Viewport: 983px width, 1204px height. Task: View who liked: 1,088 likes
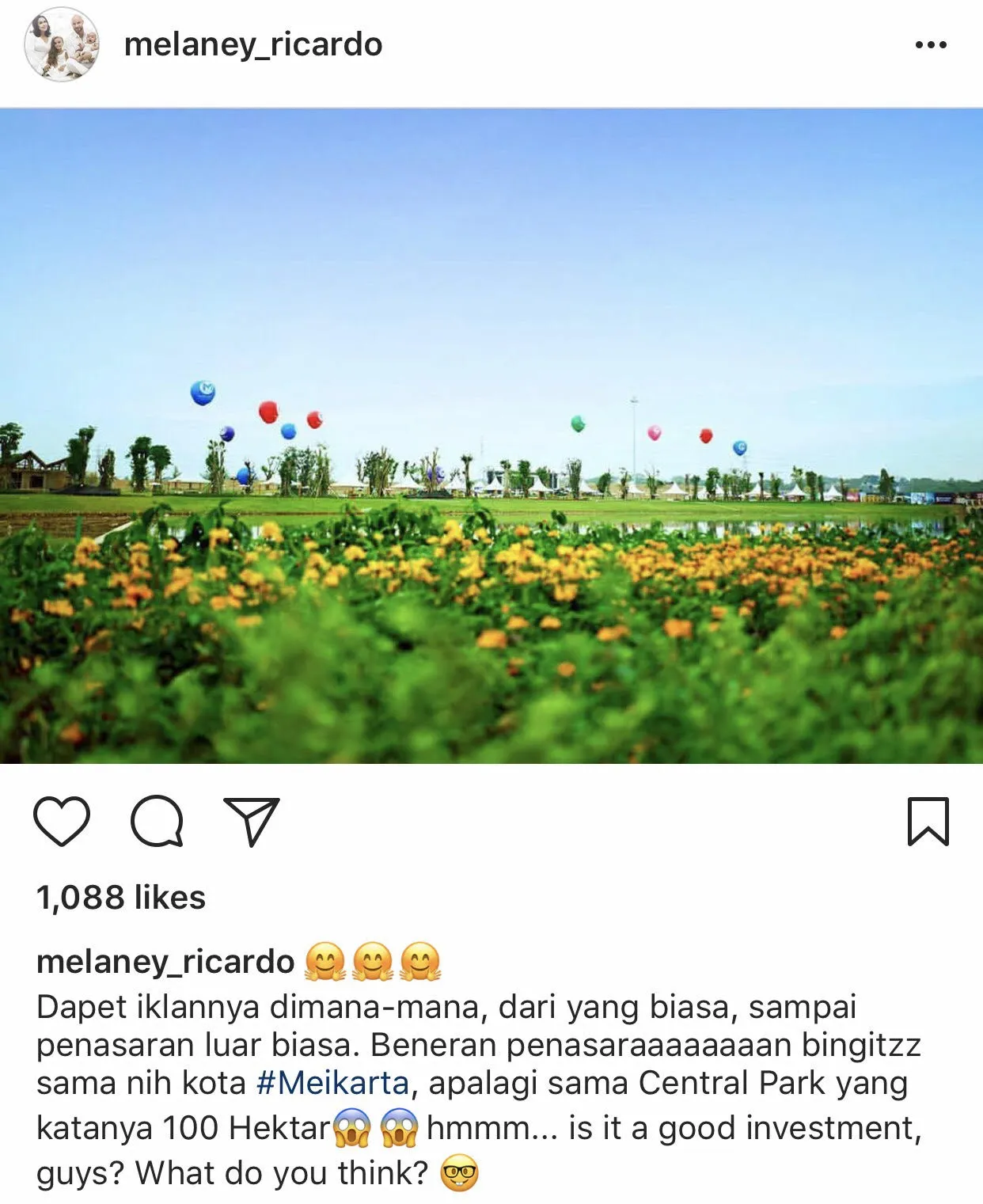pyautogui.click(x=121, y=898)
